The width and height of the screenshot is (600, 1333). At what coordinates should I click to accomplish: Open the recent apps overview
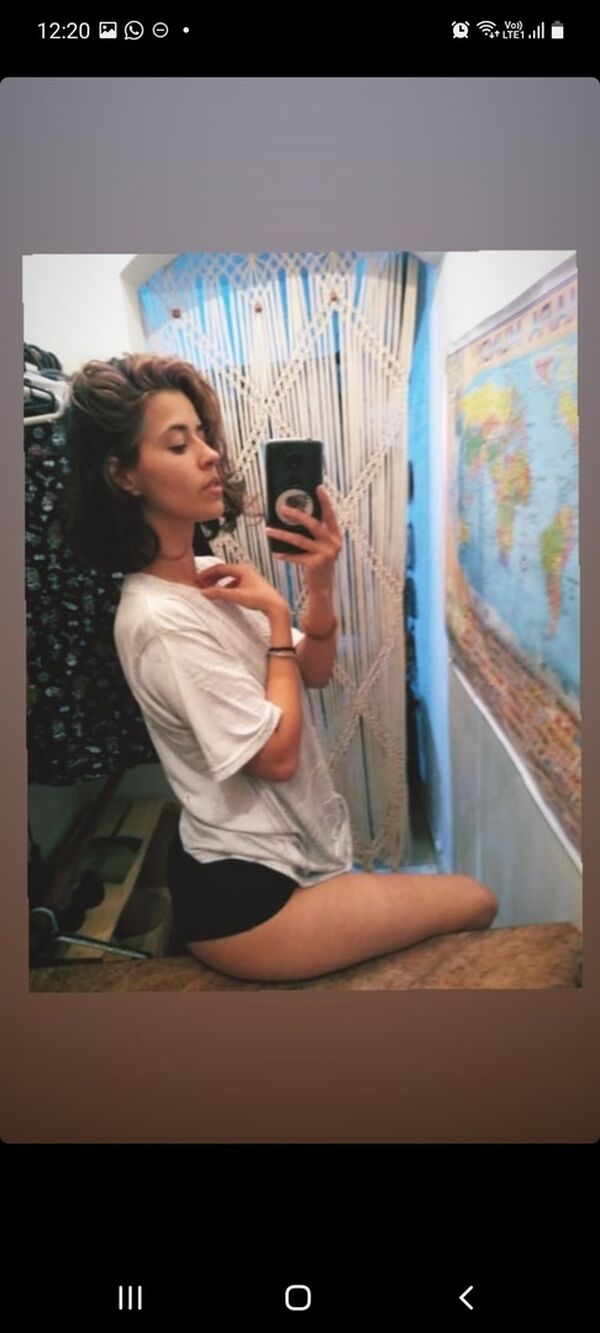pyautogui.click(x=130, y=1298)
